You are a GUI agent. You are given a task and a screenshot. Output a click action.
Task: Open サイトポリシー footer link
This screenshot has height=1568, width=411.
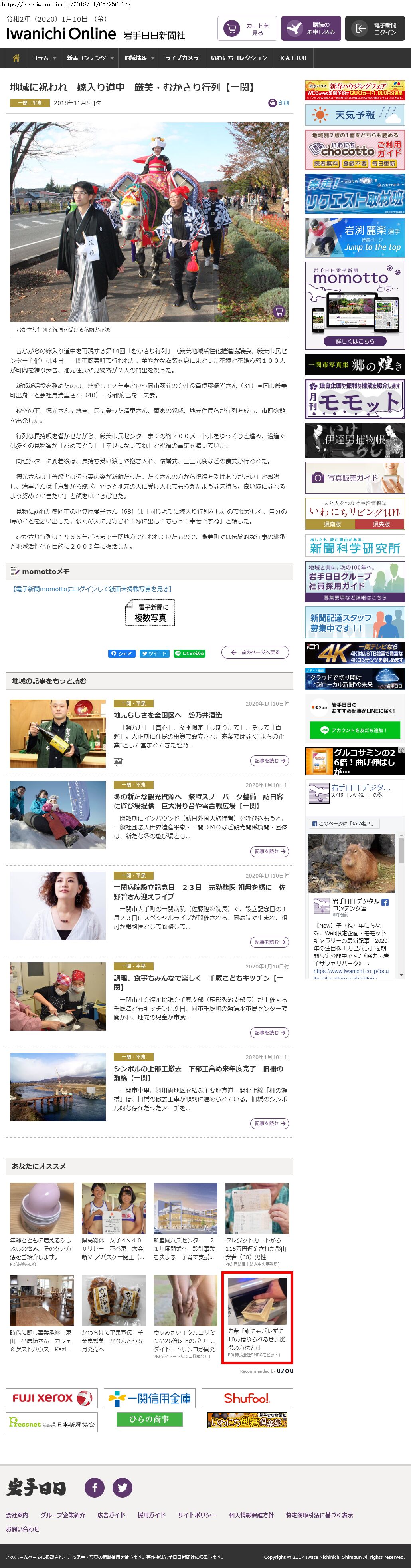point(197,1515)
